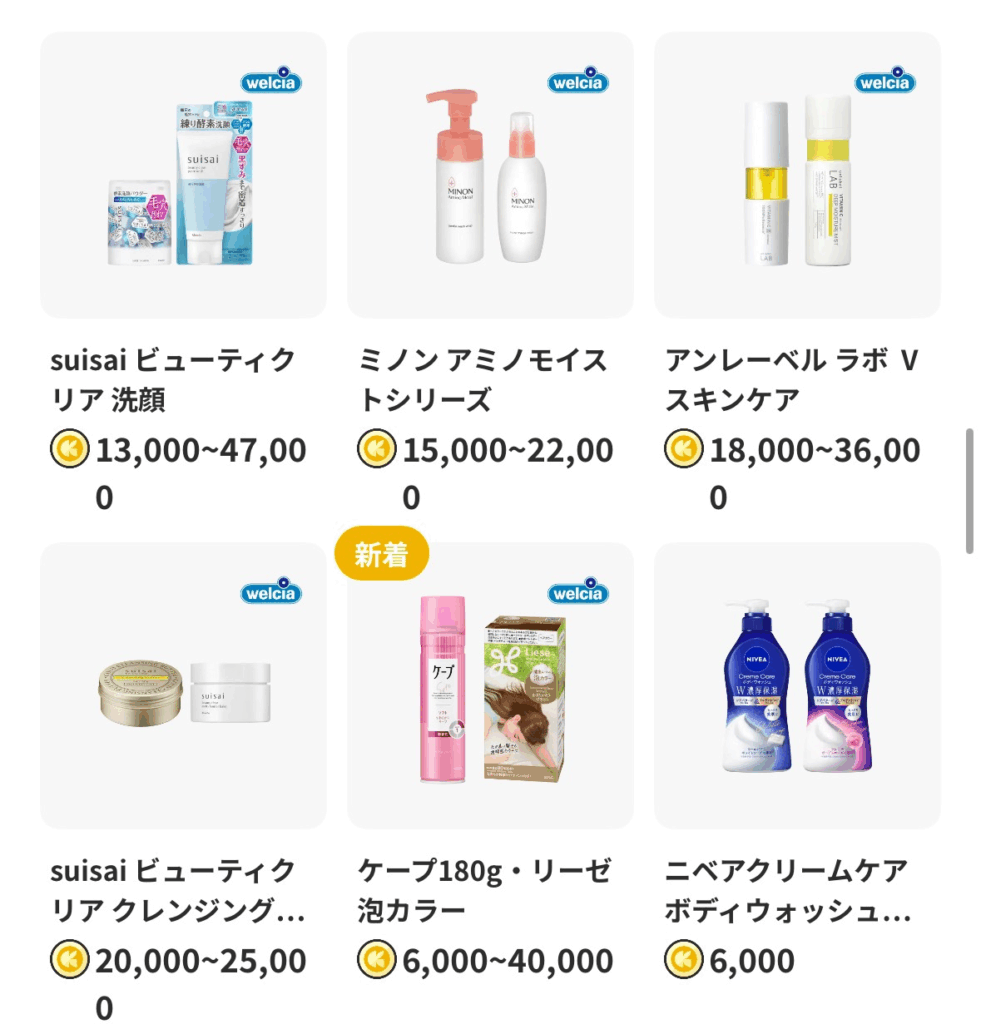Screen dimensions: 981x1024
Task: Open ニベアクリームケア ボディウォッシュ item
Action: 797,686
